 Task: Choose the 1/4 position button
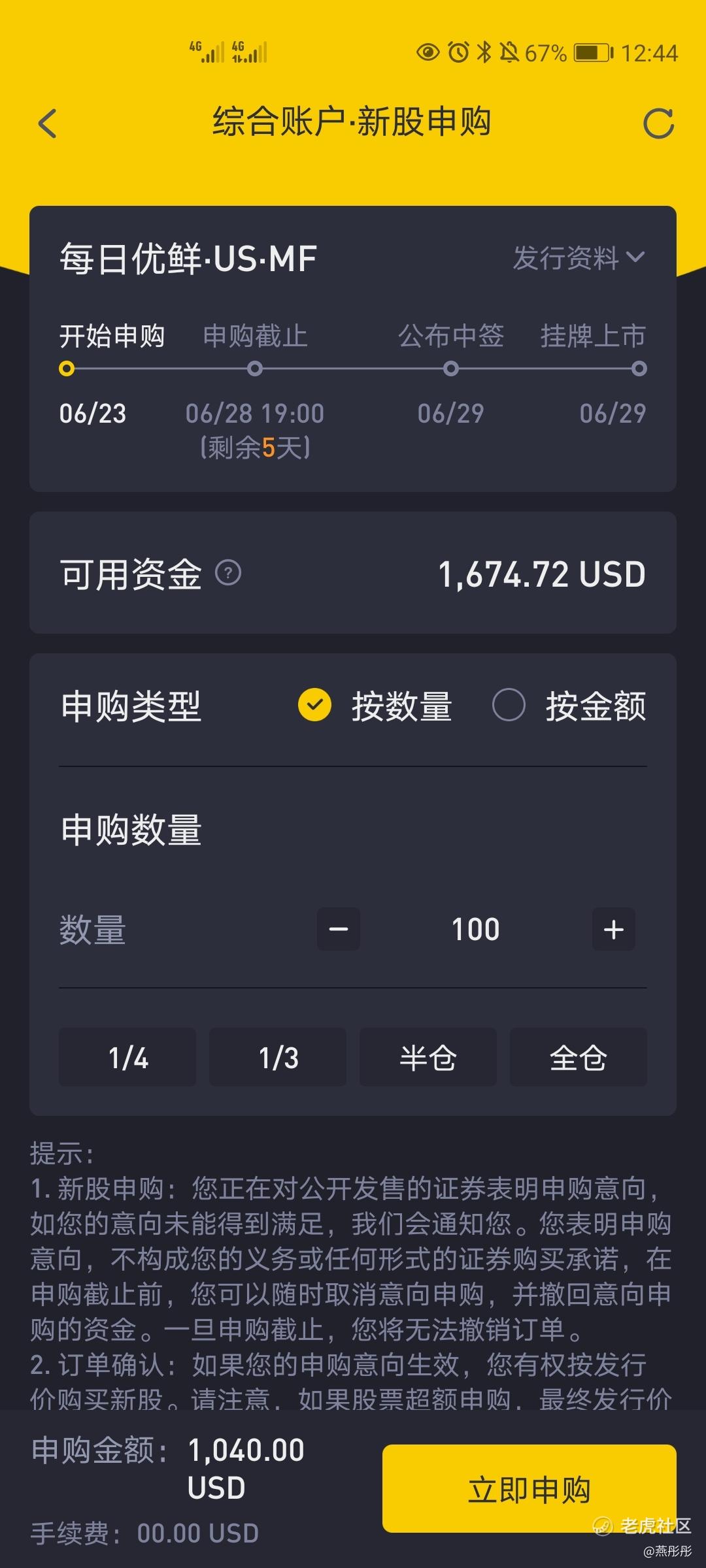tap(127, 1057)
